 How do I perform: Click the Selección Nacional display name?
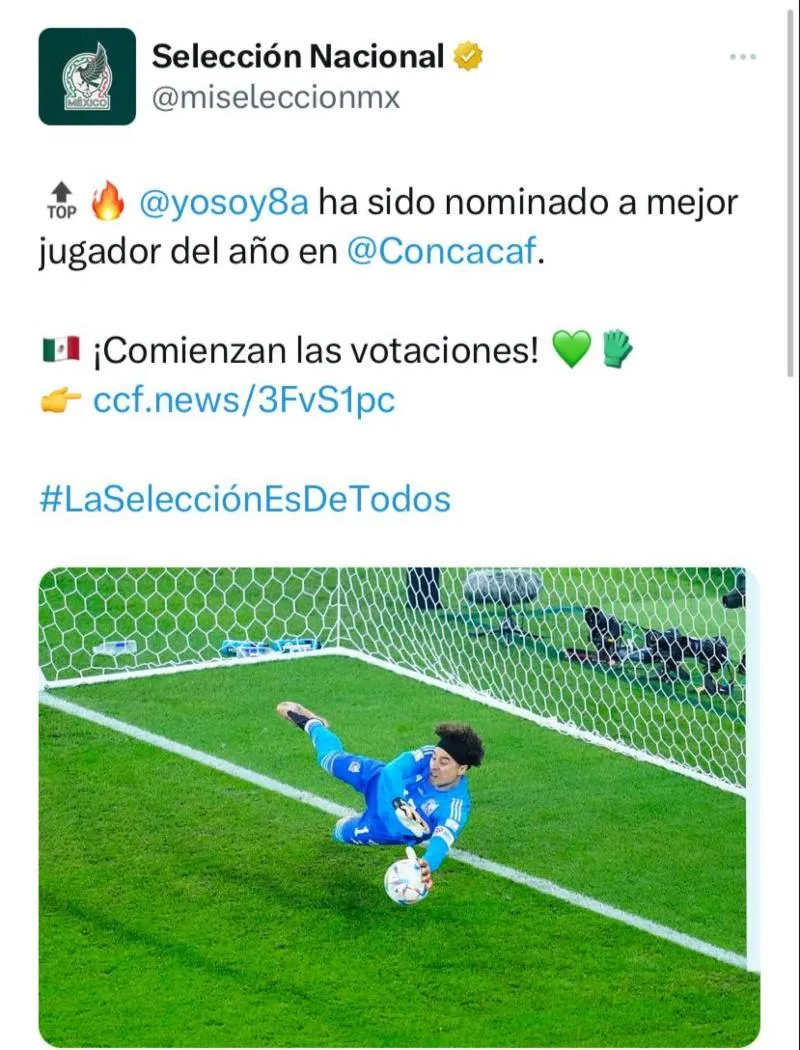coord(297,57)
